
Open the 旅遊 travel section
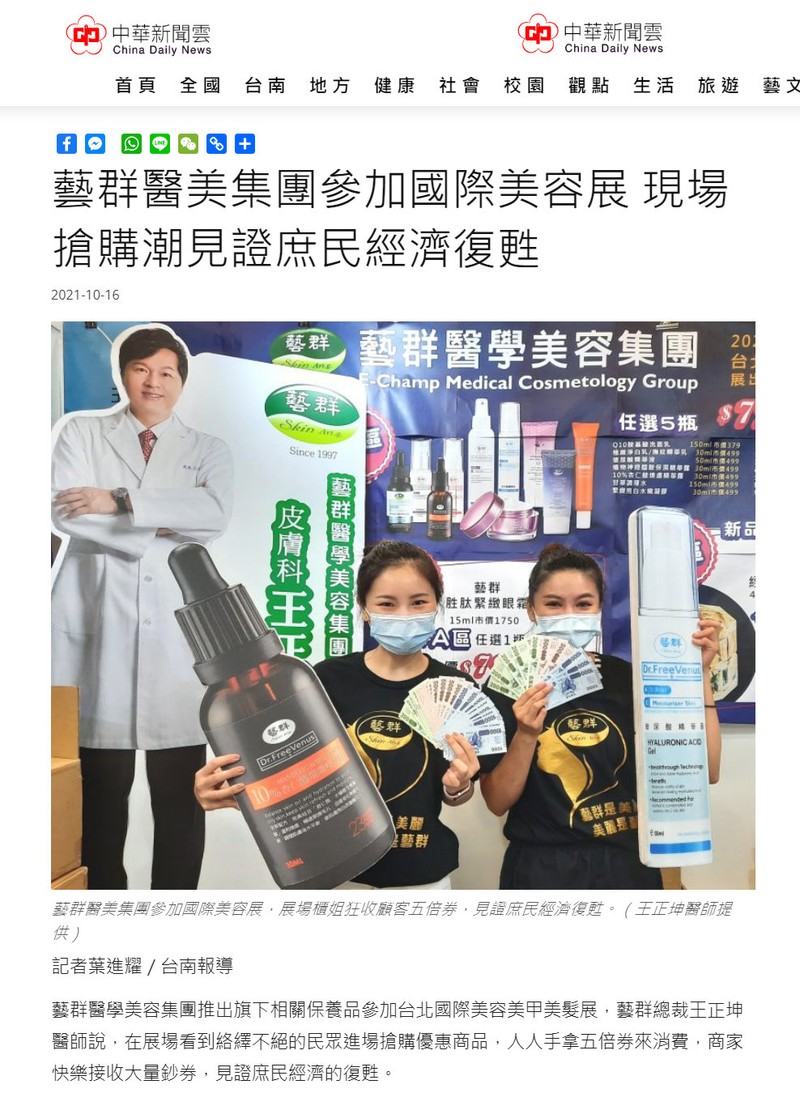pyautogui.click(x=718, y=86)
